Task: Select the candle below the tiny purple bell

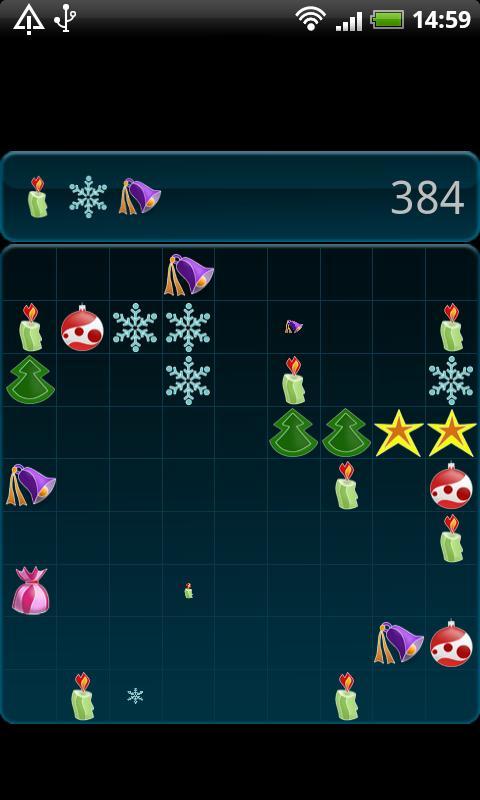Action: pos(293,381)
